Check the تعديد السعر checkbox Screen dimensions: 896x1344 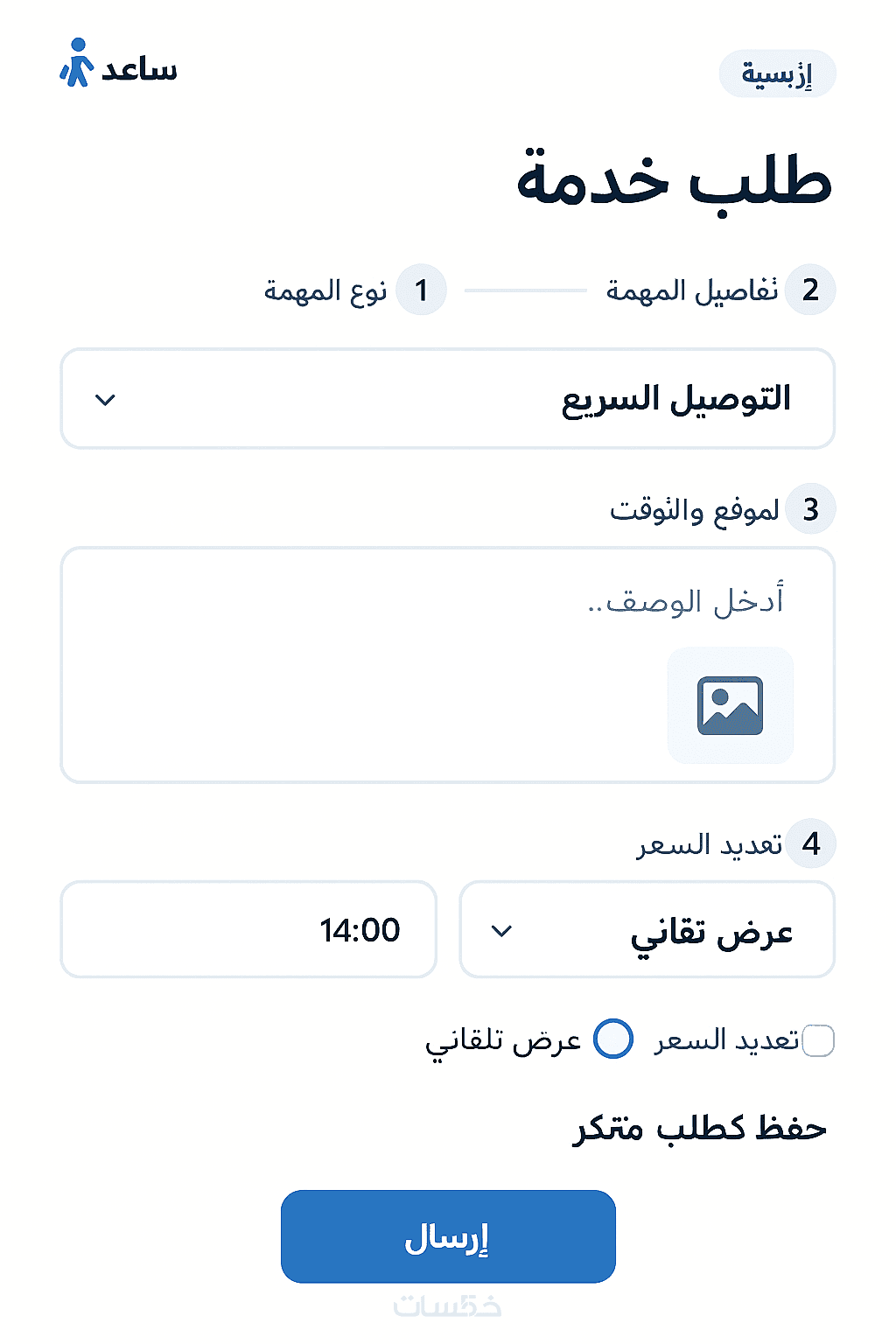coord(818,1040)
